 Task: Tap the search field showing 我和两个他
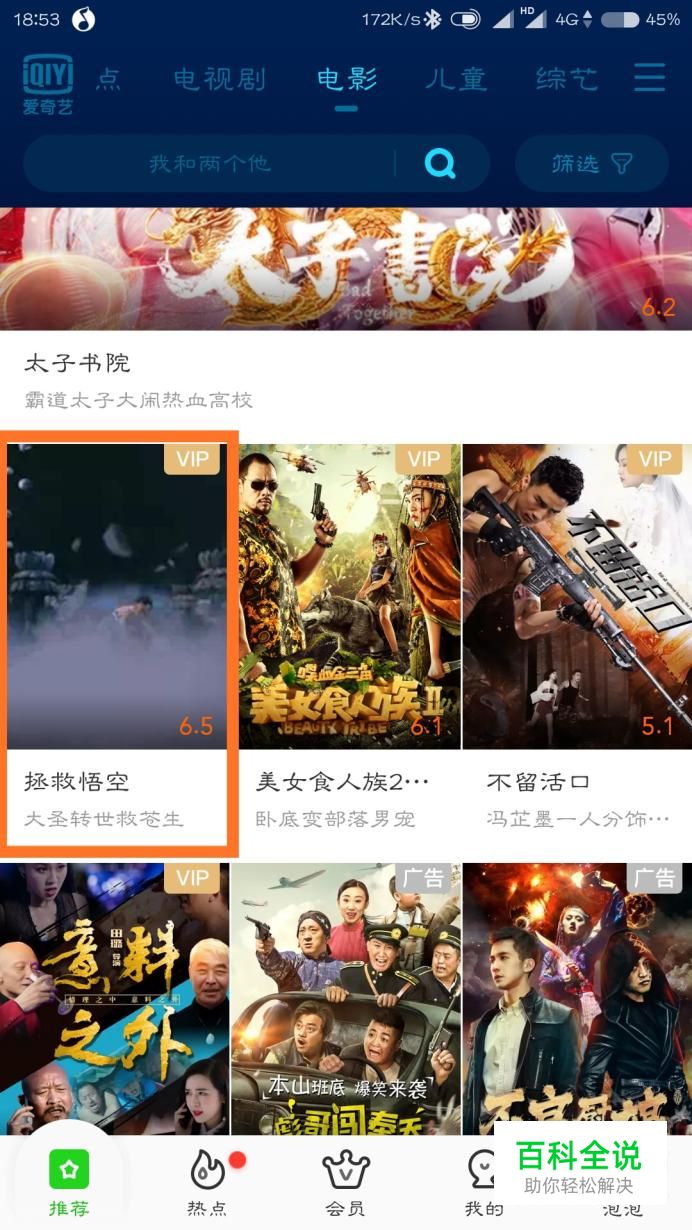(x=210, y=163)
